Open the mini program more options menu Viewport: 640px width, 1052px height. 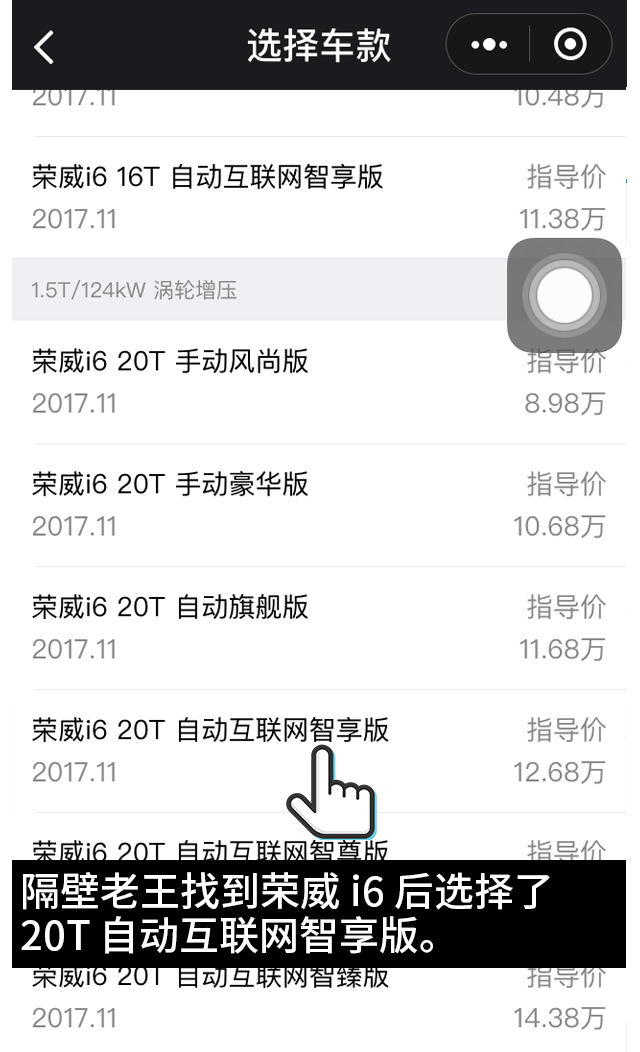click(489, 45)
